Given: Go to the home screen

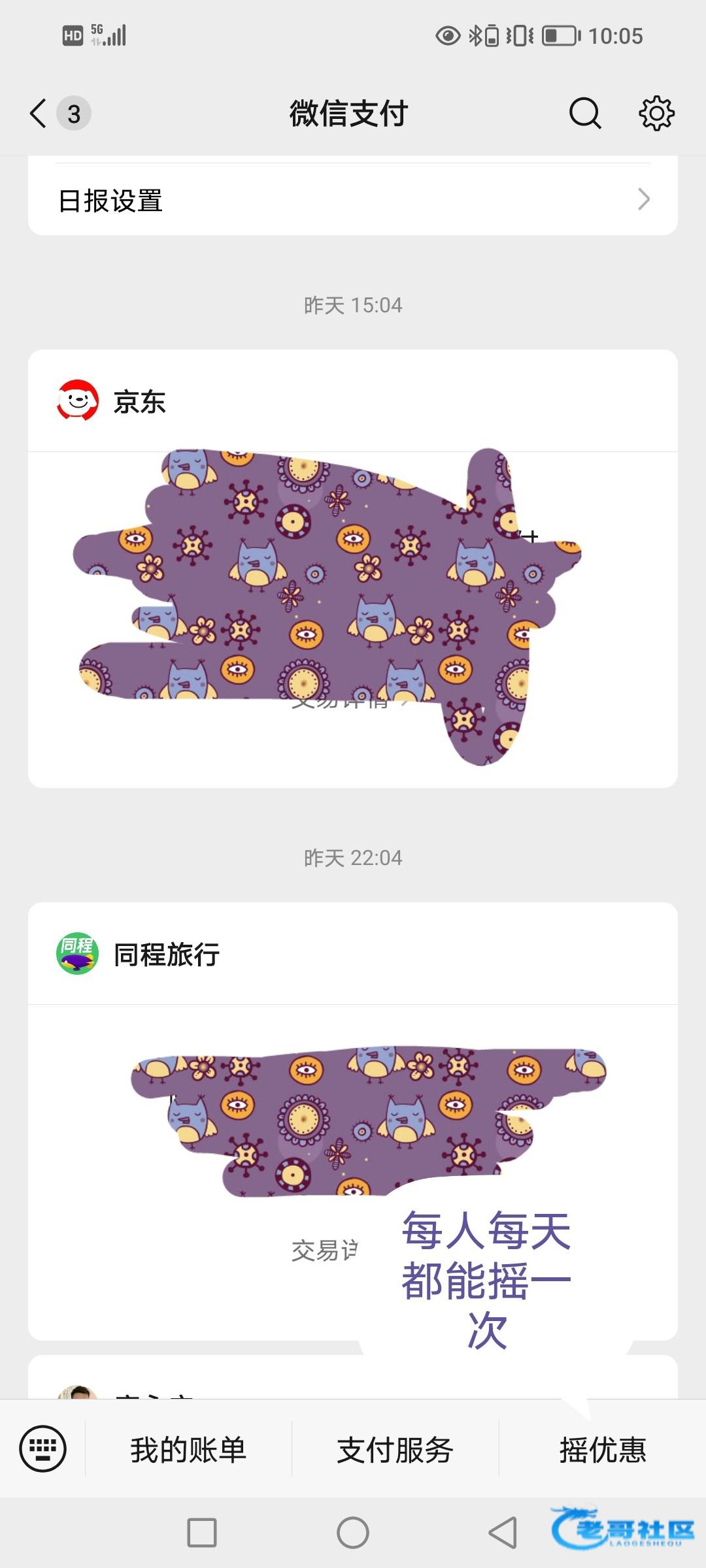Looking at the screenshot, I should coord(353,1532).
